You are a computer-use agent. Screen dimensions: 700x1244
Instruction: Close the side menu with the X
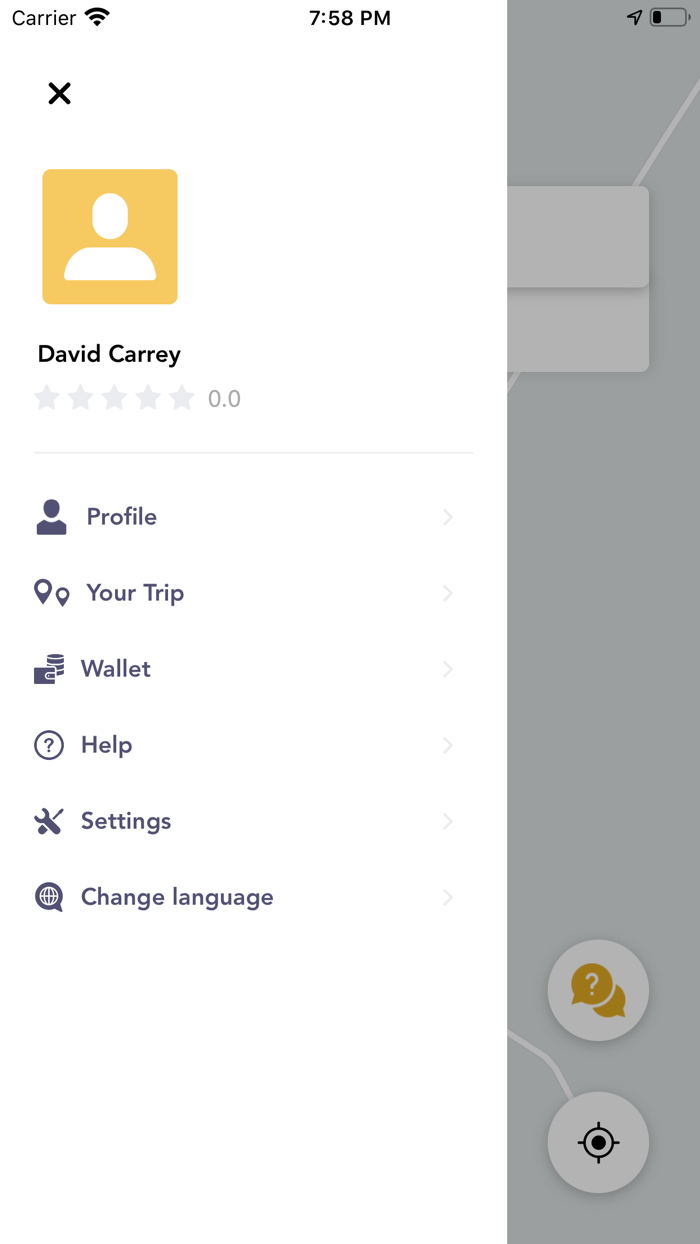click(60, 93)
